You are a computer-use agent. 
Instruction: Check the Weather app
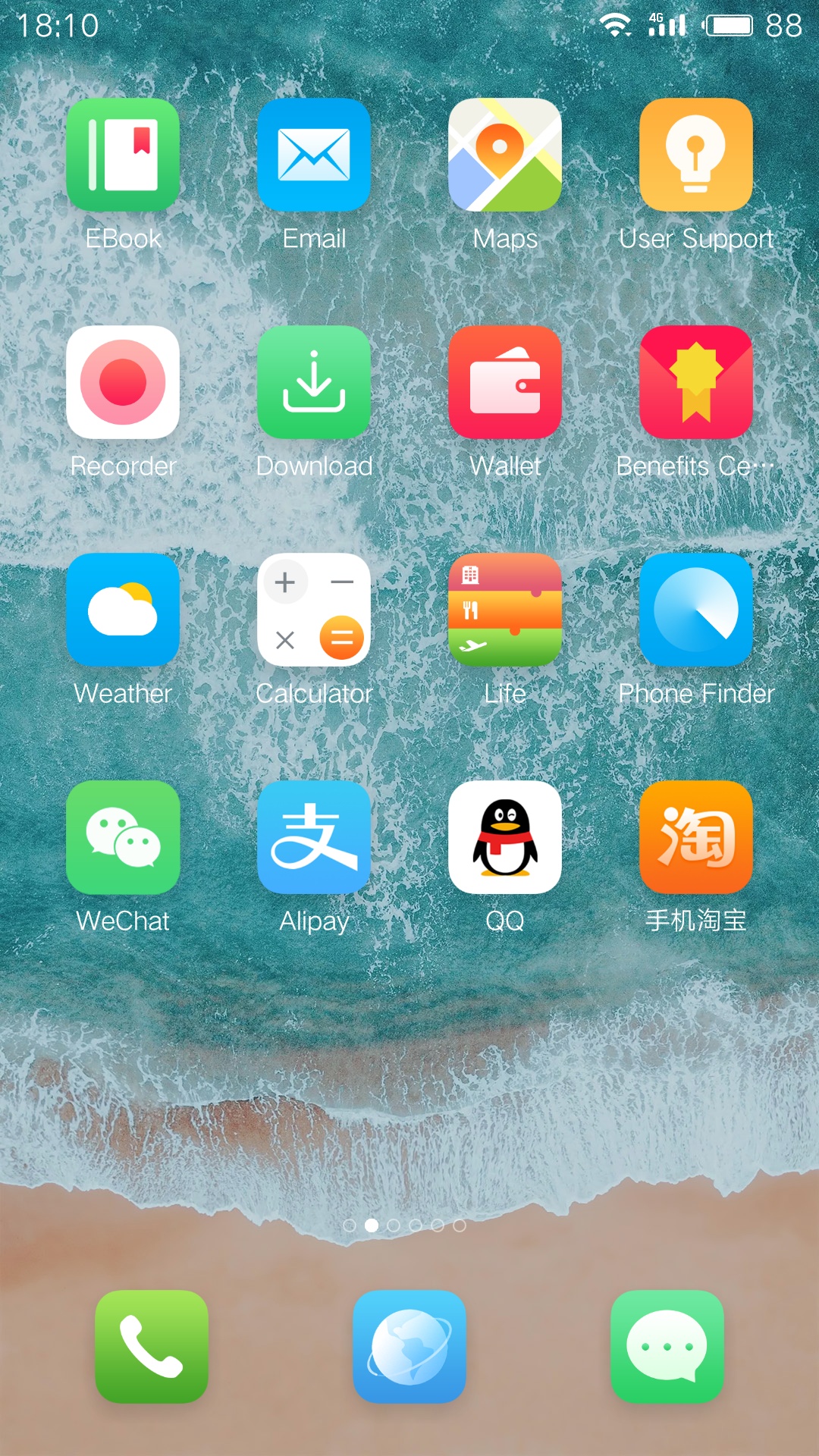coord(123,610)
